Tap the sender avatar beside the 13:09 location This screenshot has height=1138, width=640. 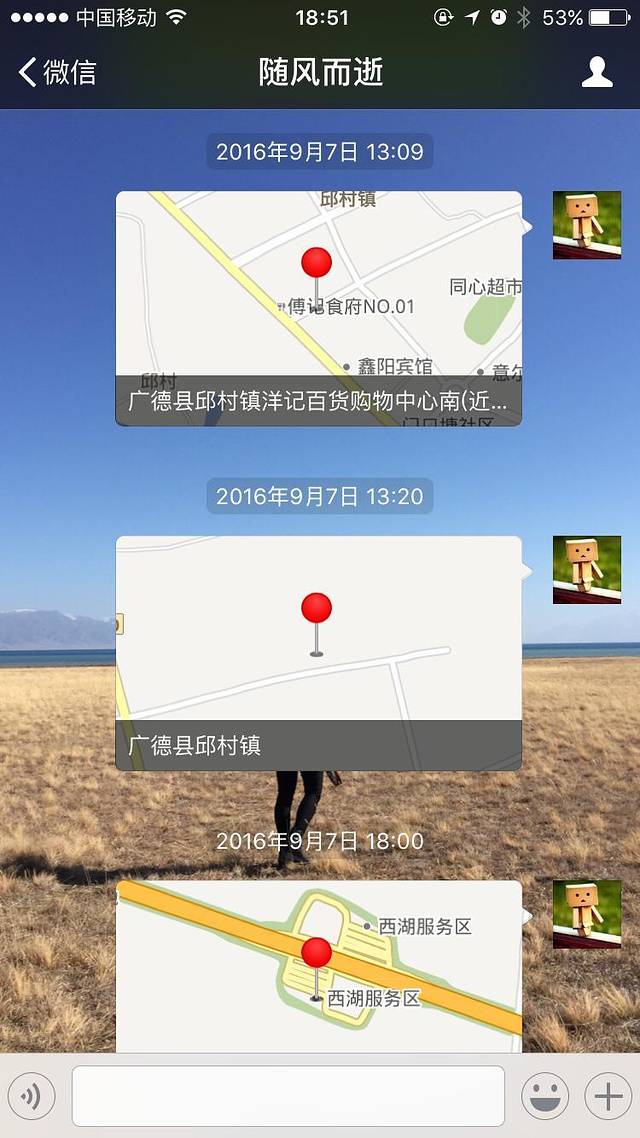point(586,225)
